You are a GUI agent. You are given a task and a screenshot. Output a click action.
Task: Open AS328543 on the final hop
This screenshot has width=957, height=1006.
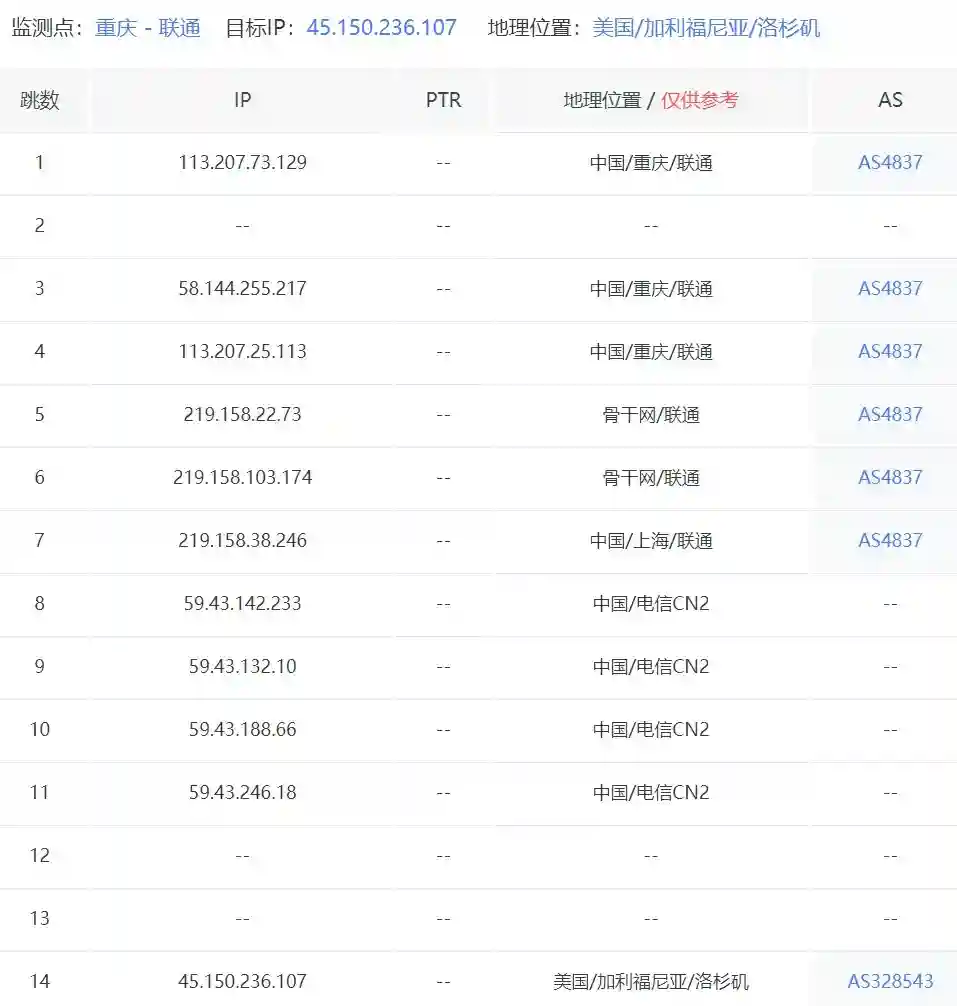coord(890,981)
